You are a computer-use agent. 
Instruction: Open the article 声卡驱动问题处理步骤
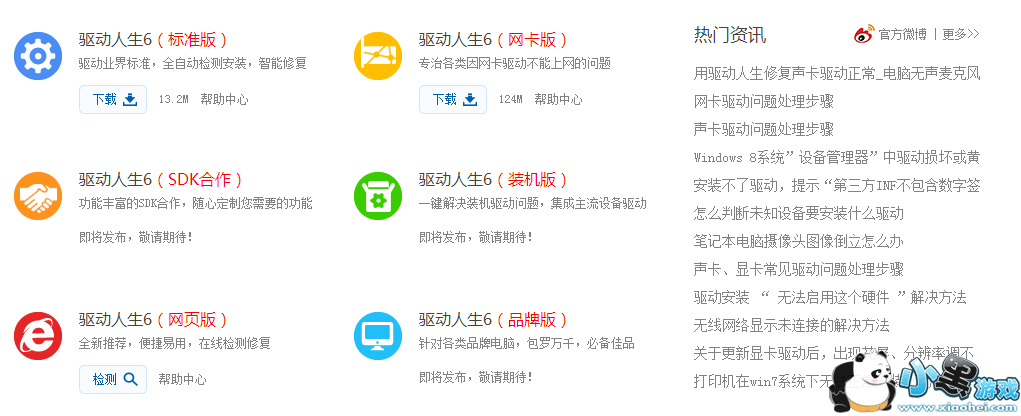(x=764, y=130)
